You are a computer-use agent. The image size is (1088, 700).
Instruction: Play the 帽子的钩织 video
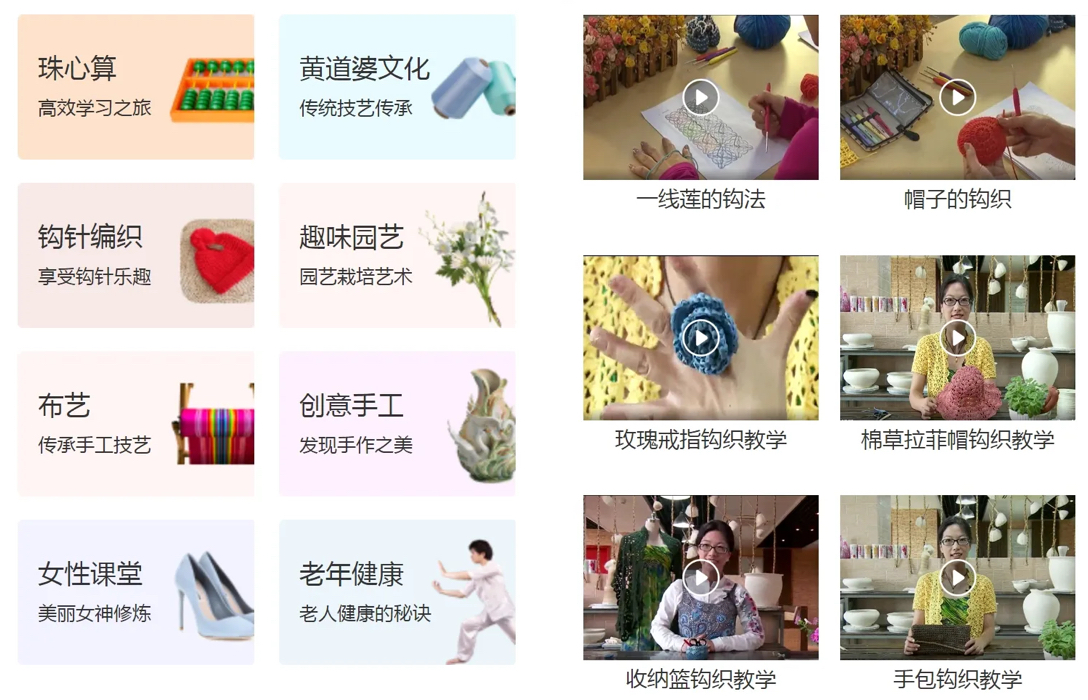(x=957, y=97)
